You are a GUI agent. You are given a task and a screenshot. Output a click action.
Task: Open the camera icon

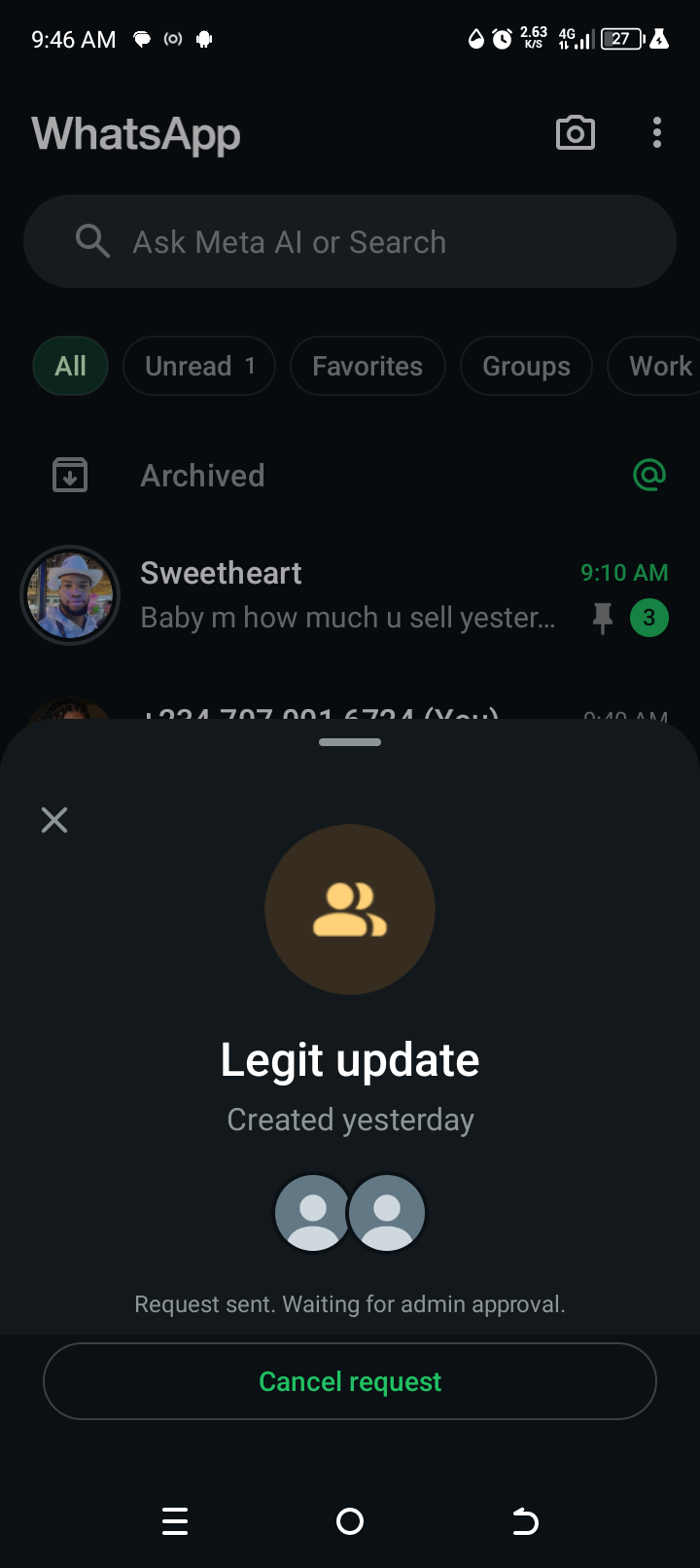(576, 133)
